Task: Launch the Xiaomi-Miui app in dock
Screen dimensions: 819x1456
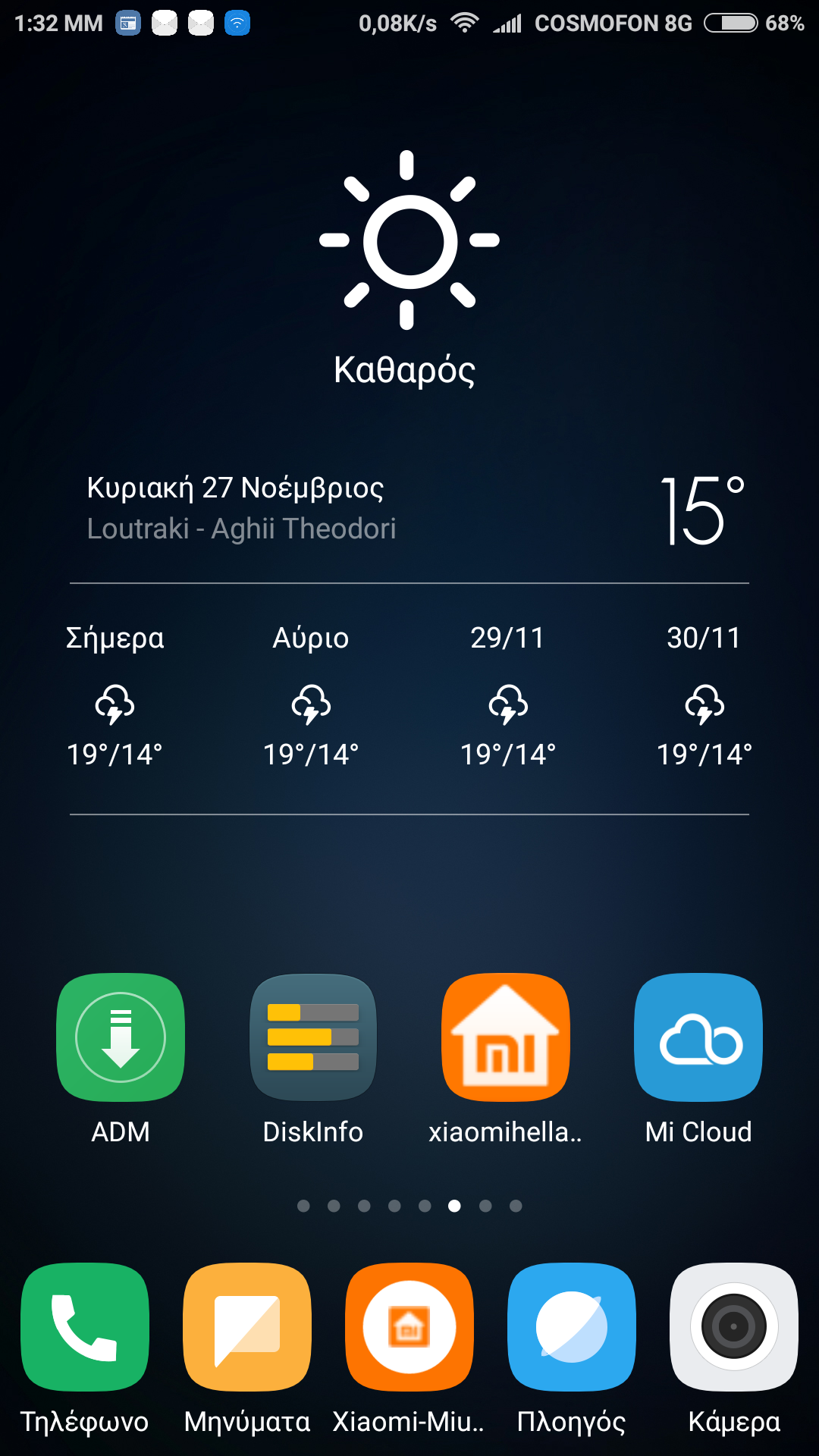Action: (x=409, y=1327)
